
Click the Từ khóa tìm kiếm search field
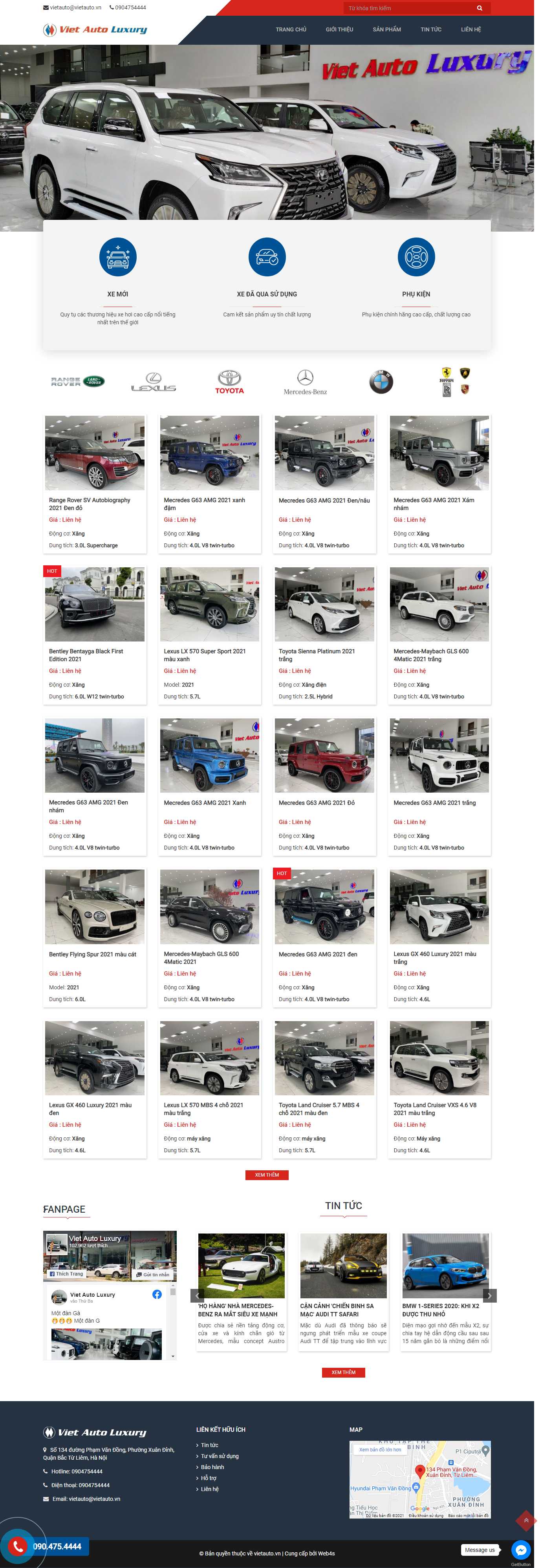point(408,8)
